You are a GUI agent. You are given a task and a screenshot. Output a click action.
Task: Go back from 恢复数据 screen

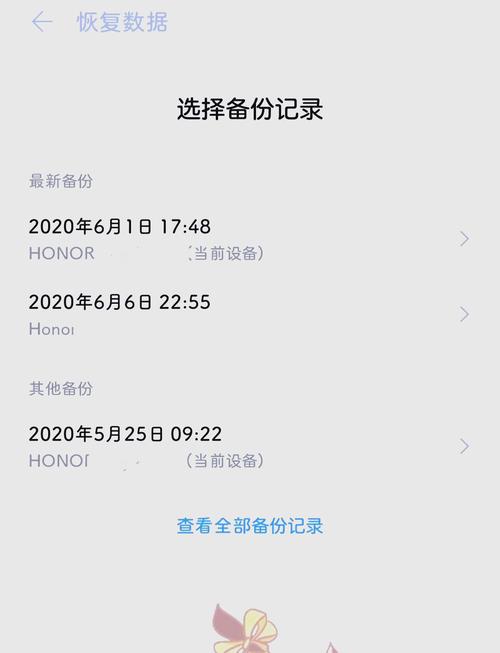coord(42,22)
